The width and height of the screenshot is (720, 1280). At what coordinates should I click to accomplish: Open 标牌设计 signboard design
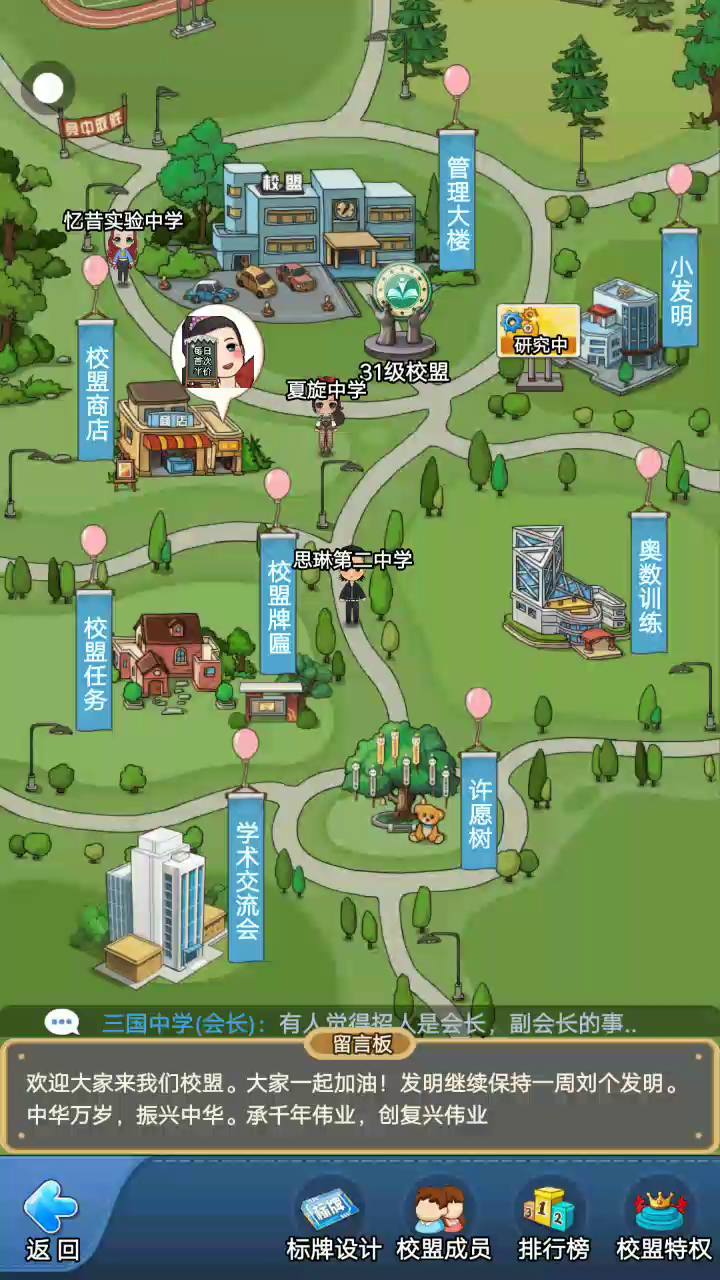tap(333, 1220)
